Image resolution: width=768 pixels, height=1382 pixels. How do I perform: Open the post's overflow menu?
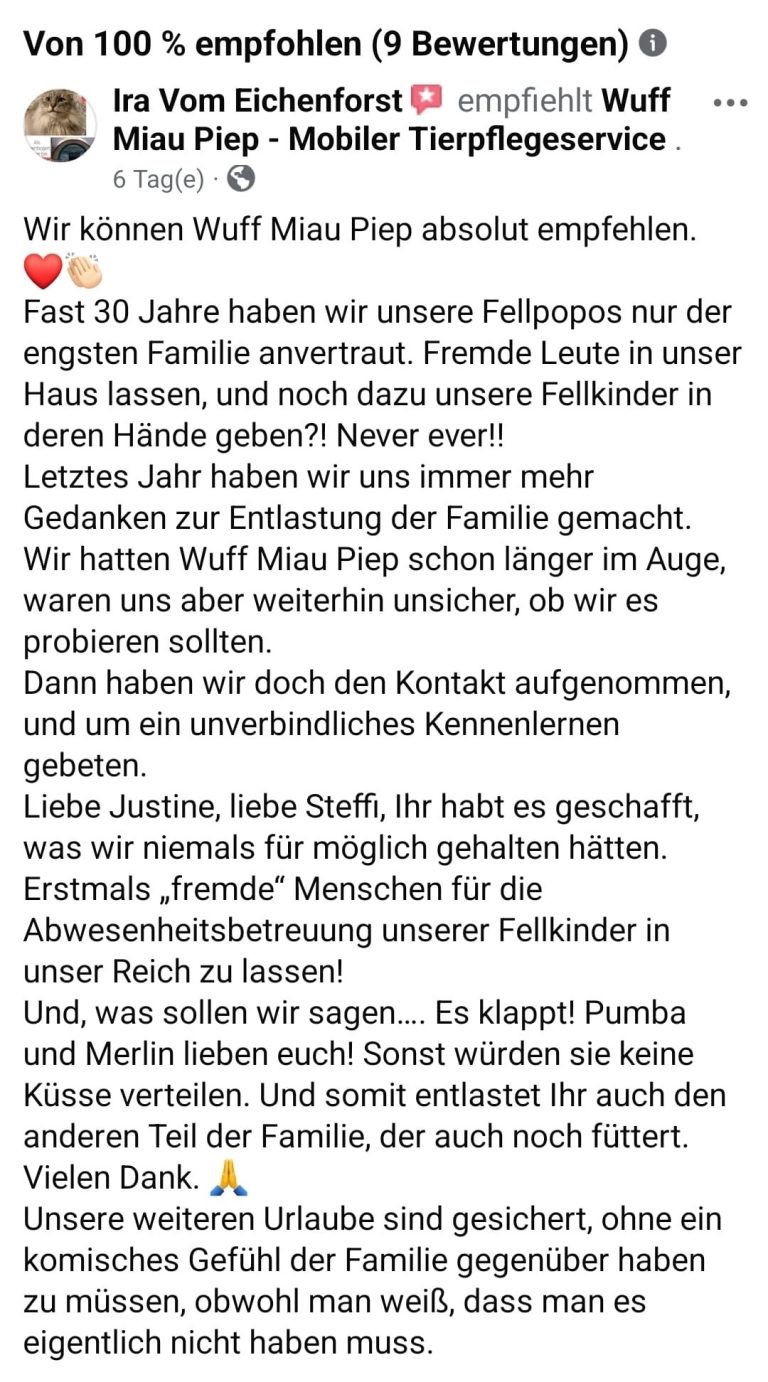[x=730, y=102]
